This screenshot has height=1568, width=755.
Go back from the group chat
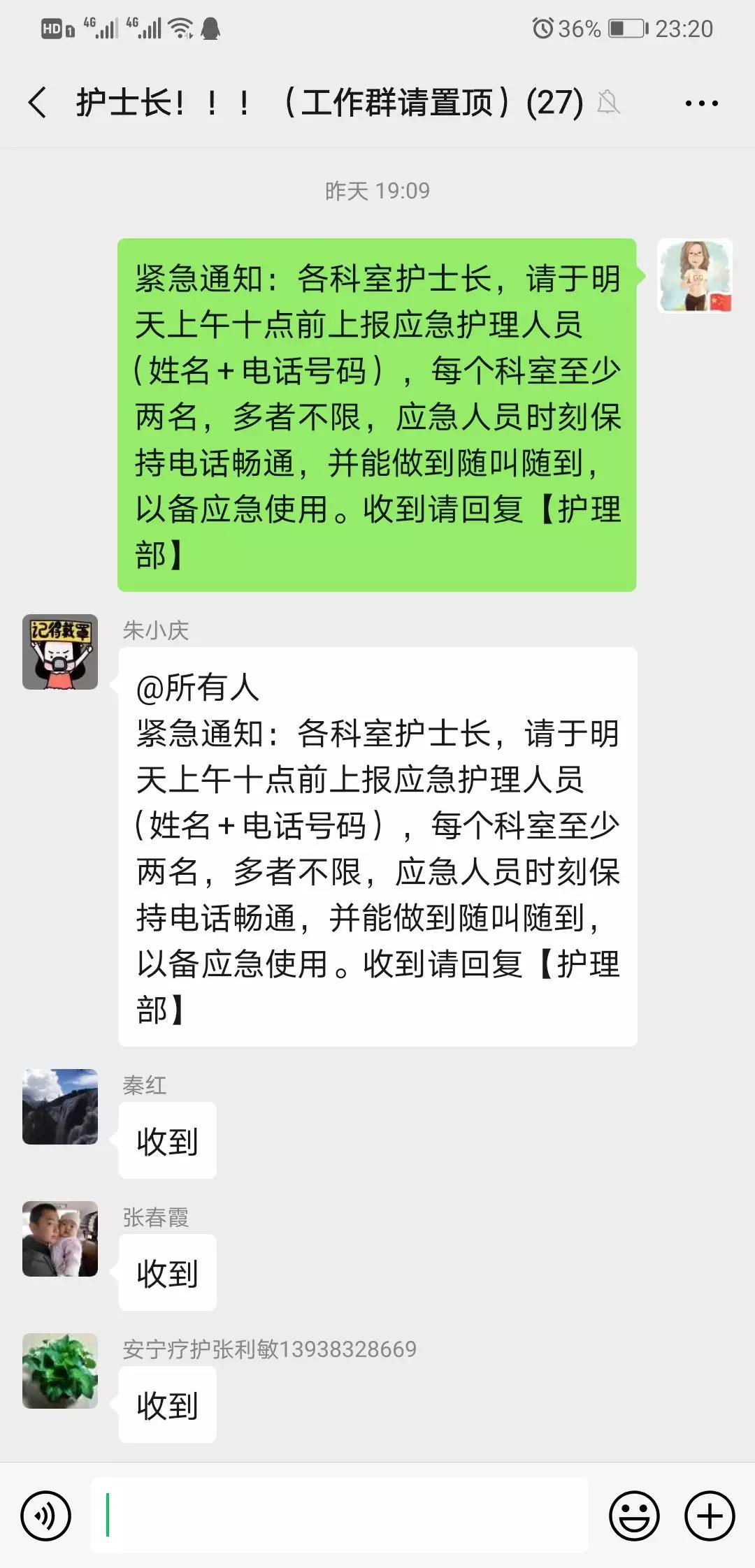click(x=38, y=103)
